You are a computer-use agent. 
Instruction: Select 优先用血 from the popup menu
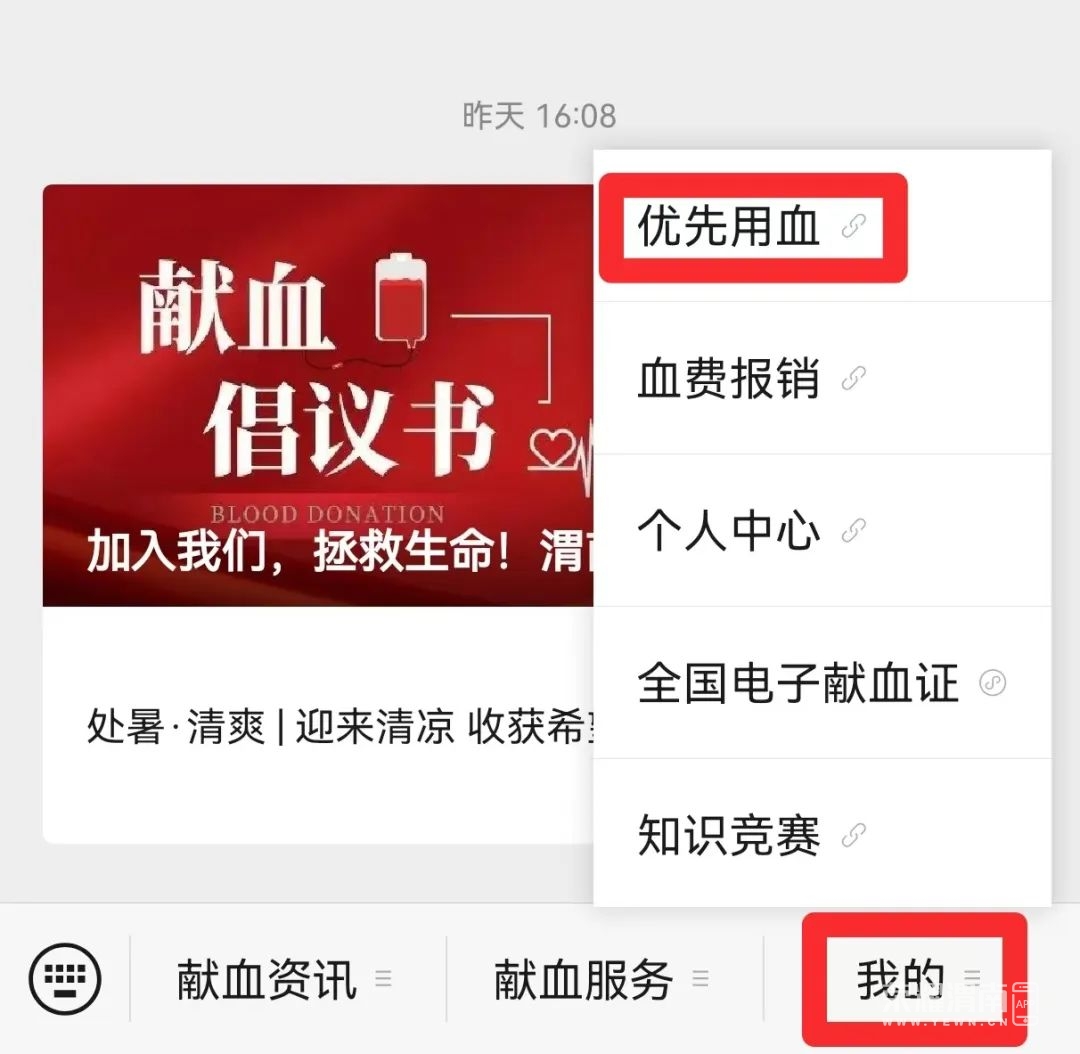tap(750, 228)
